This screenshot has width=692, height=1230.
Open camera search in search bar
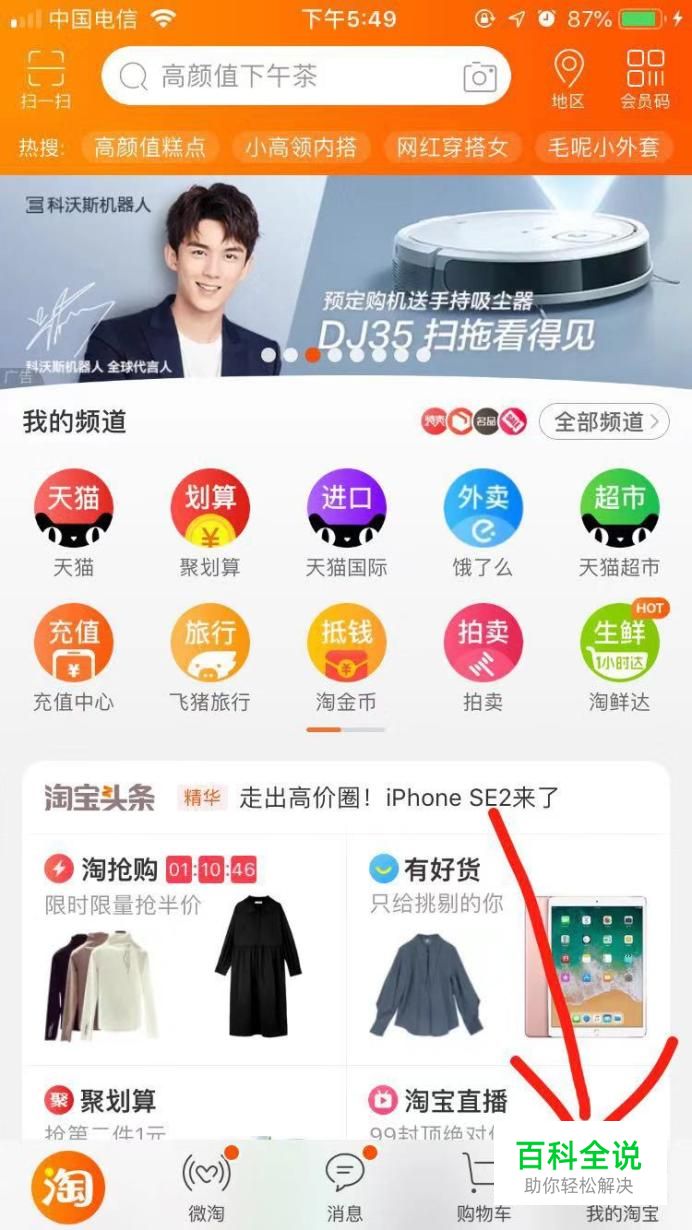pyautogui.click(x=480, y=77)
